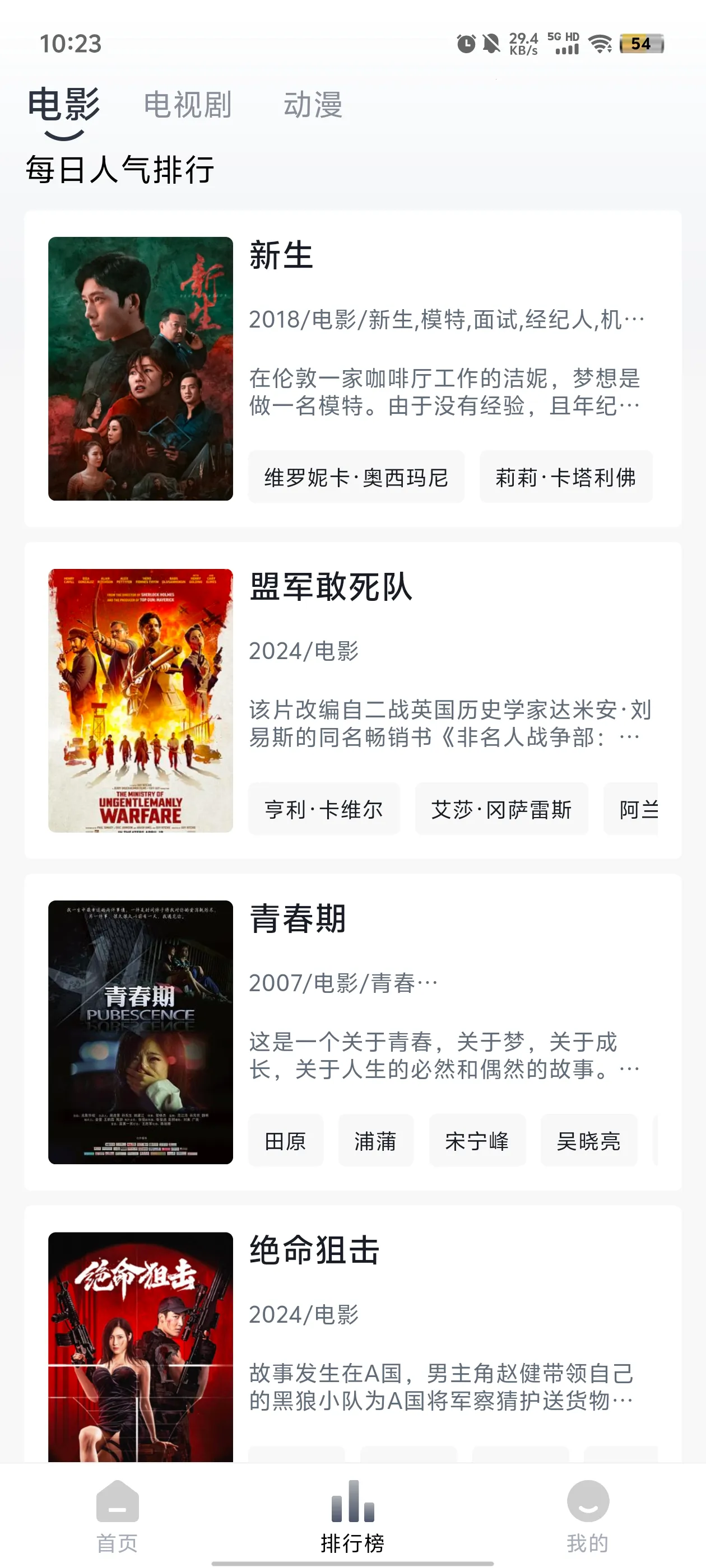This screenshot has width=706, height=1568.
Task: Tap the 田原 actor chip
Action: pos(285,1141)
